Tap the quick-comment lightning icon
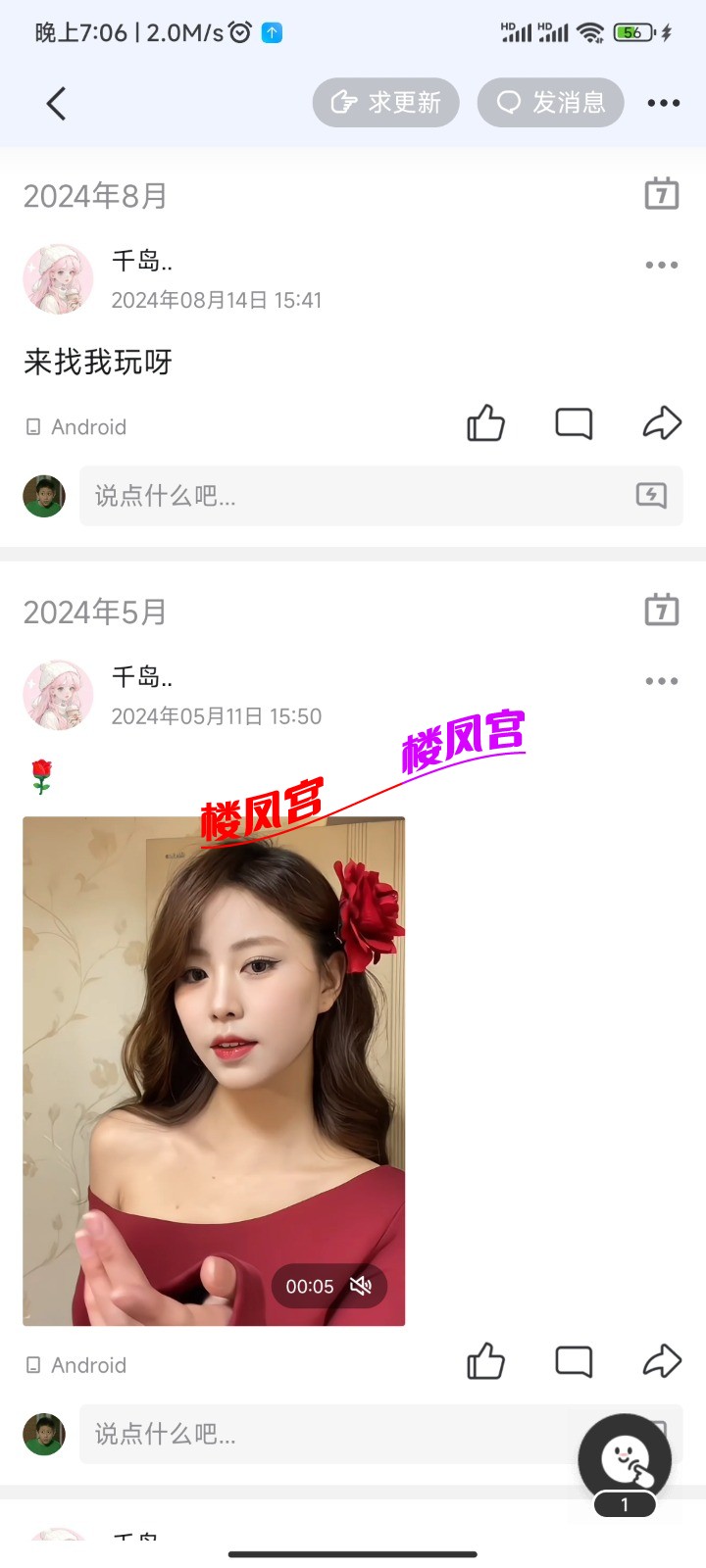The width and height of the screenshot is (706, 1568). (651, 497)
